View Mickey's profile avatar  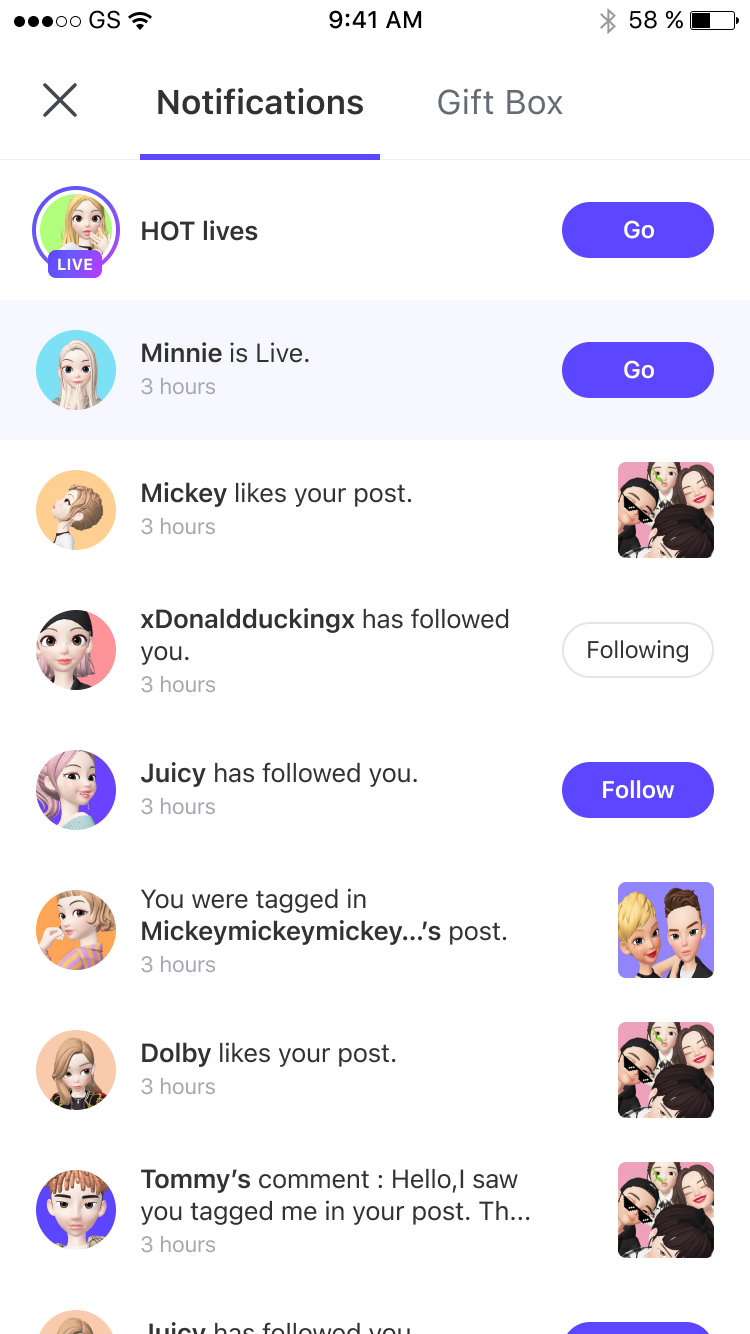[76, 510]
